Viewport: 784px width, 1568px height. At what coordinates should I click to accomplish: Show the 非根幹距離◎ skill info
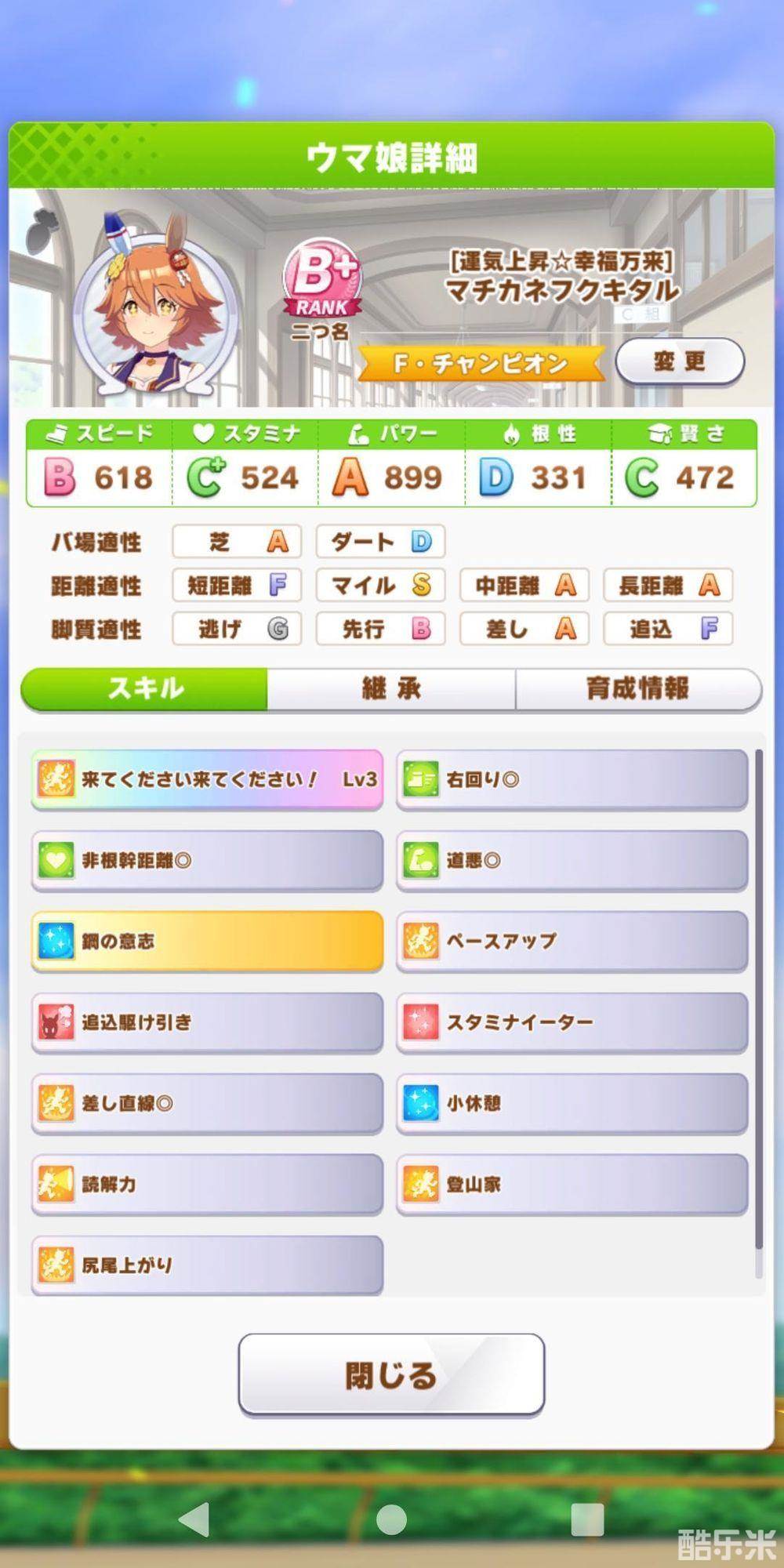tap(208, 861)
